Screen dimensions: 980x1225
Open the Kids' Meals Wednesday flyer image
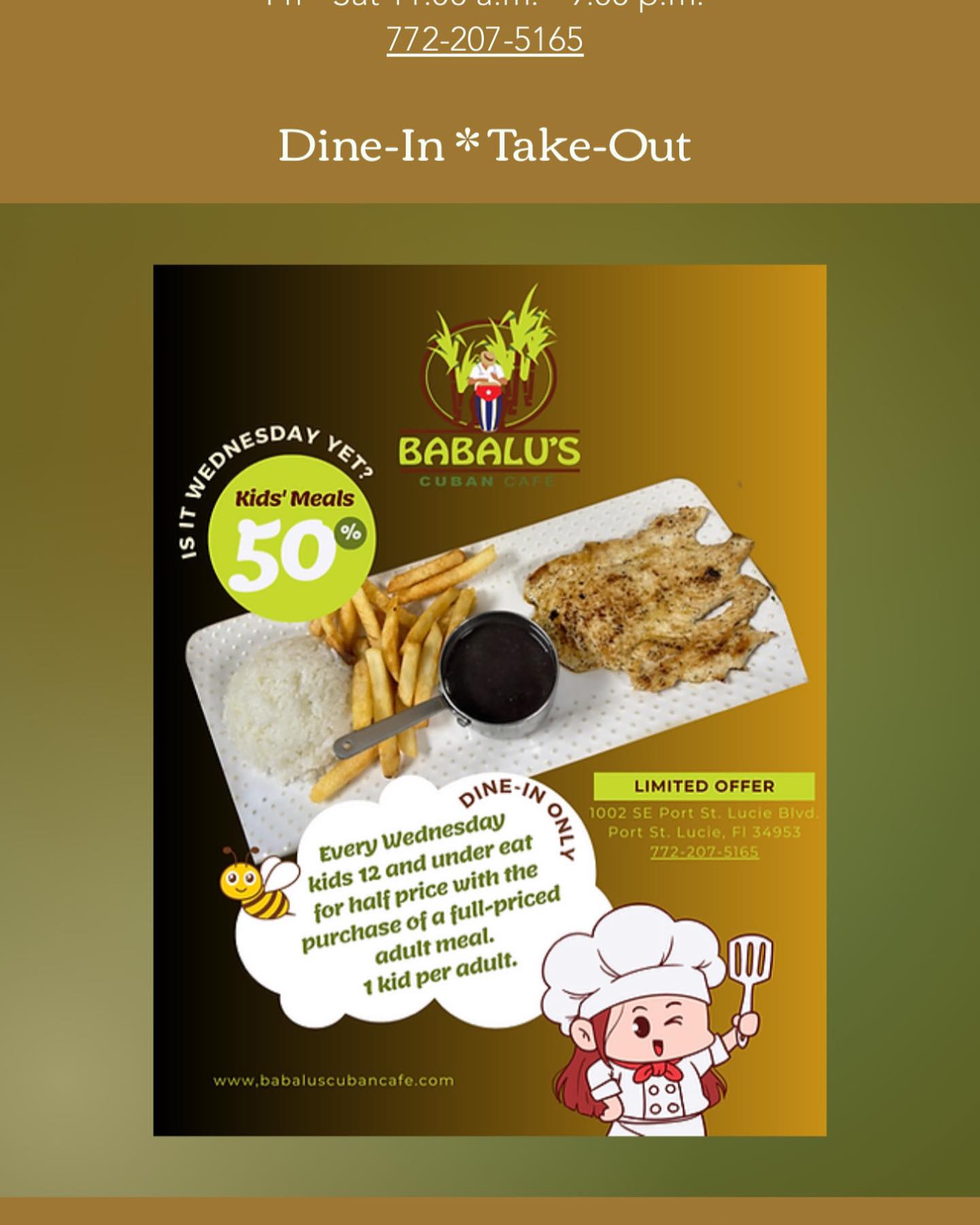[489, 700]
